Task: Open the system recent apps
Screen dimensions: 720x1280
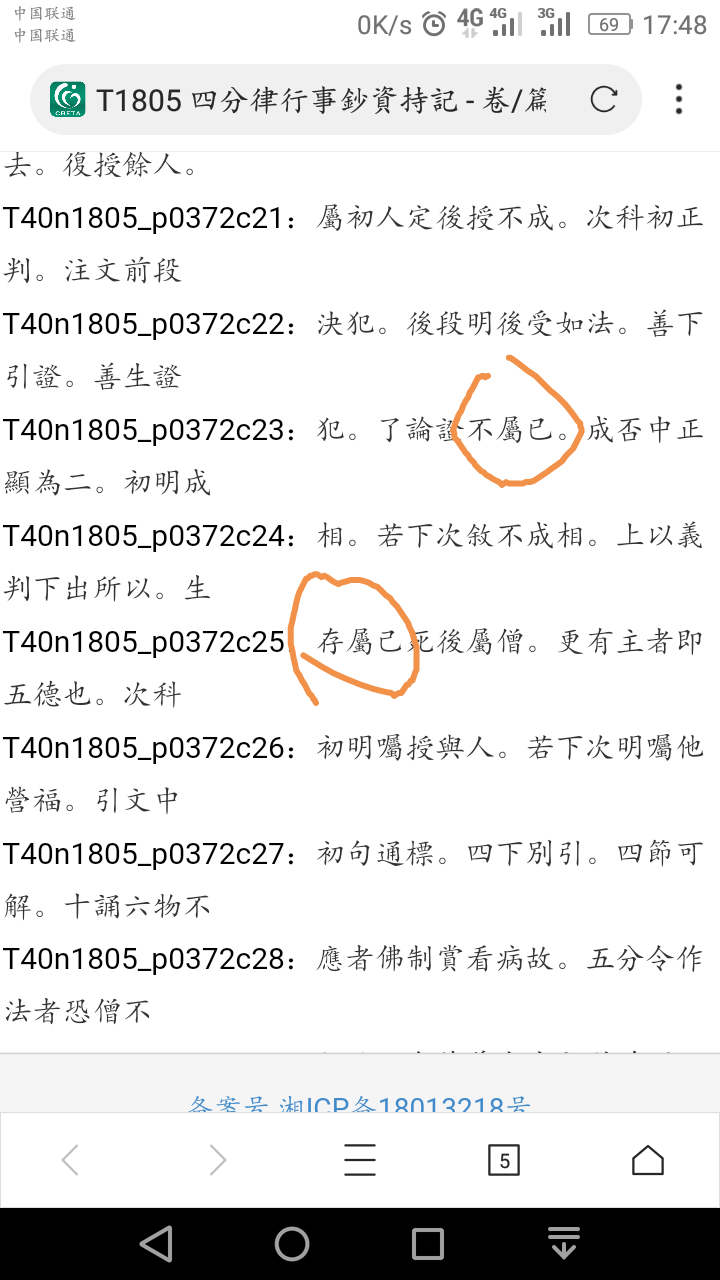Action: (428, 1244)
